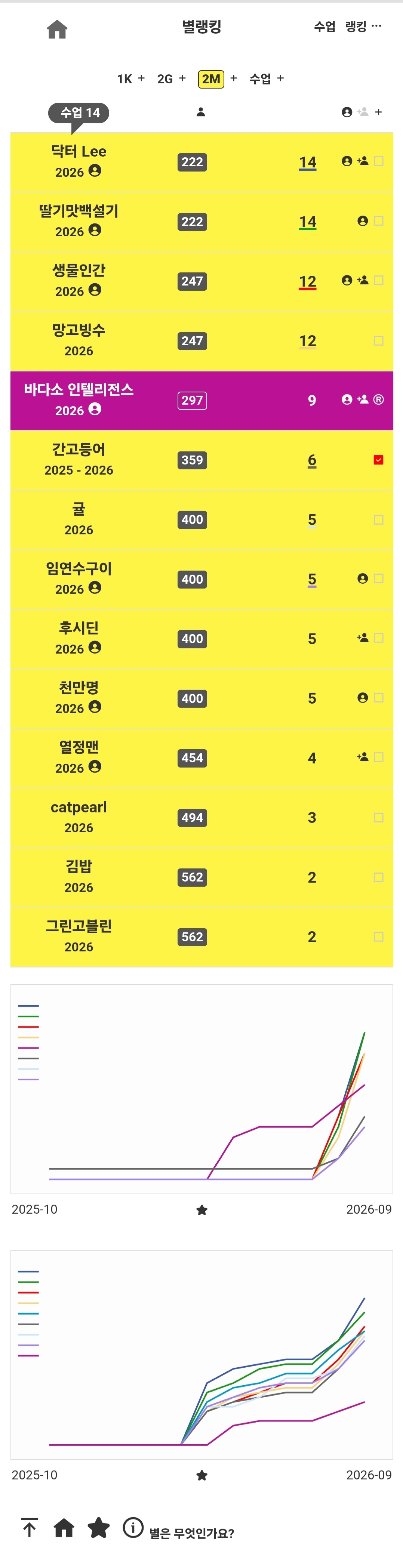Select the checkbox for 망고빙수
The width and height of the screenshot is (403, 1568).
379,341
